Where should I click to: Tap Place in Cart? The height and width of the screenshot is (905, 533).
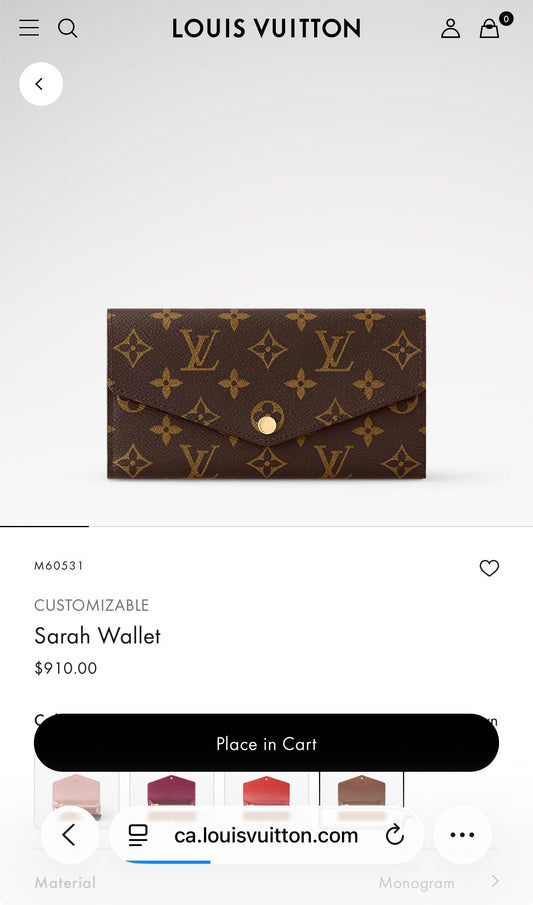[x=266, y=743]
